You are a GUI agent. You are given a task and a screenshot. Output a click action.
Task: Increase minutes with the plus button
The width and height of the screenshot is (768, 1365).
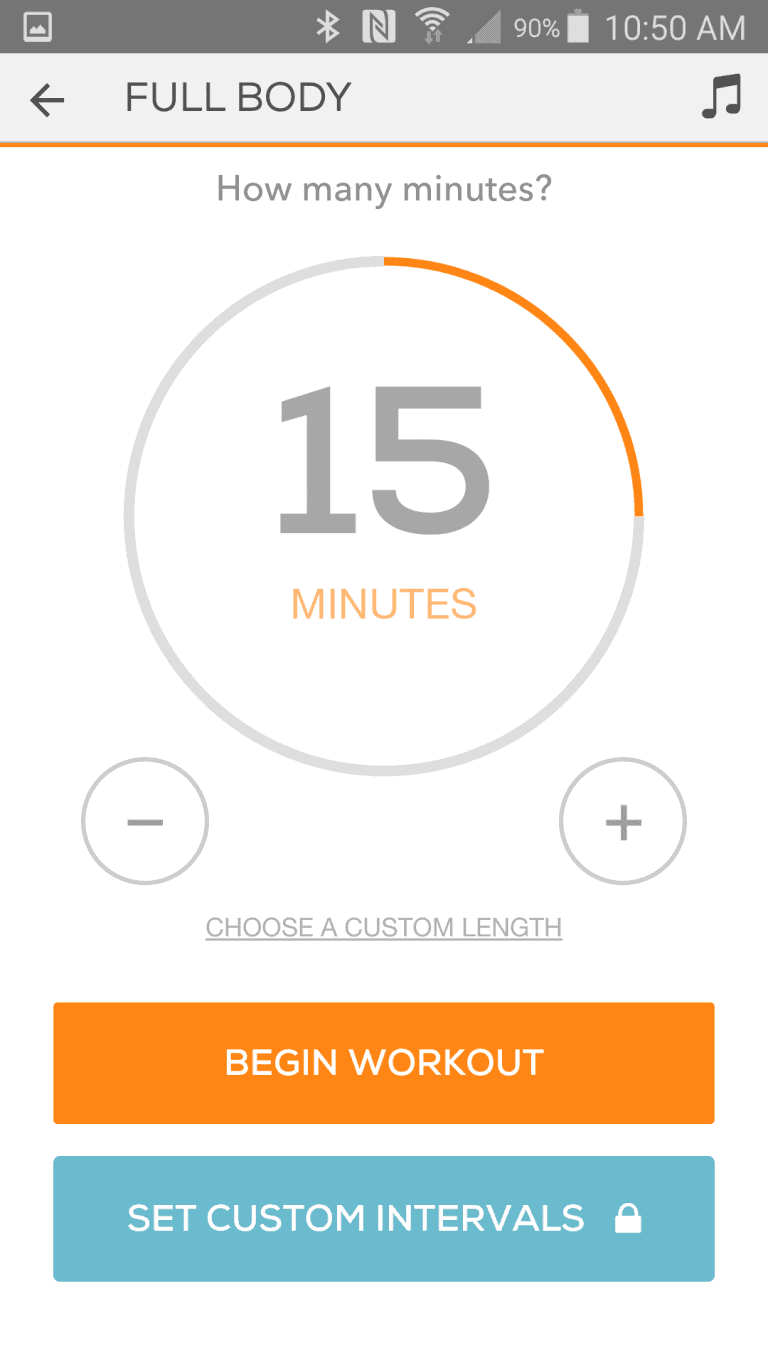coord(623,821)
